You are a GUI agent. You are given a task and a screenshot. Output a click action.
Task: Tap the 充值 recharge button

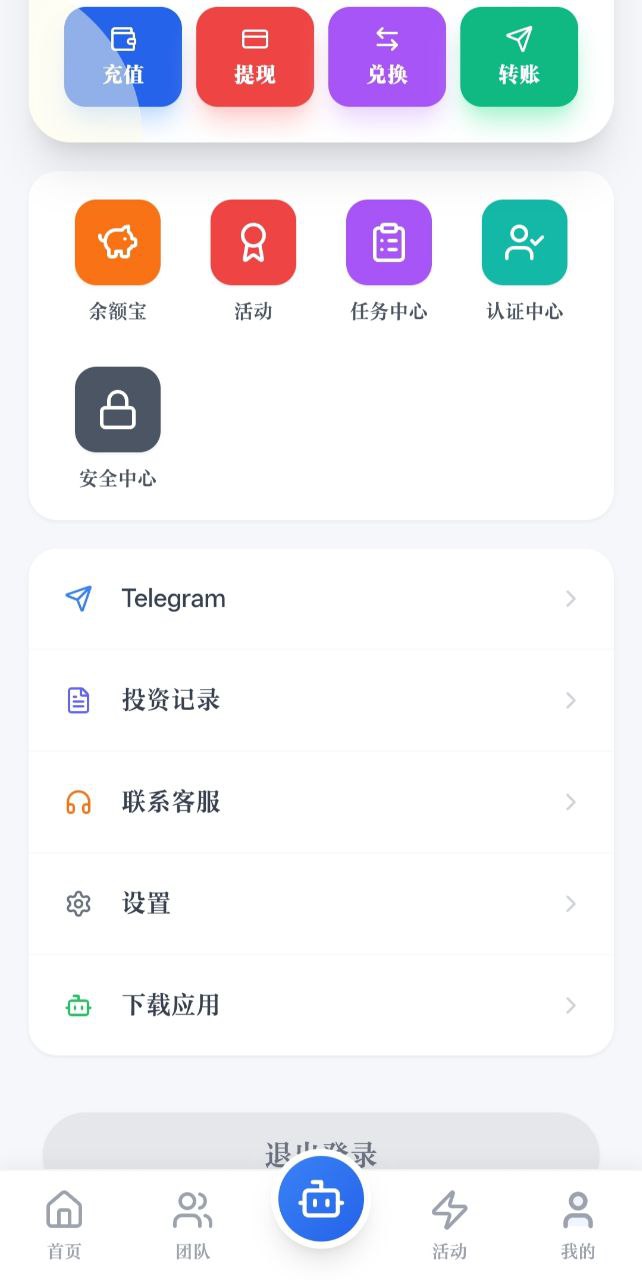point(123,56)
